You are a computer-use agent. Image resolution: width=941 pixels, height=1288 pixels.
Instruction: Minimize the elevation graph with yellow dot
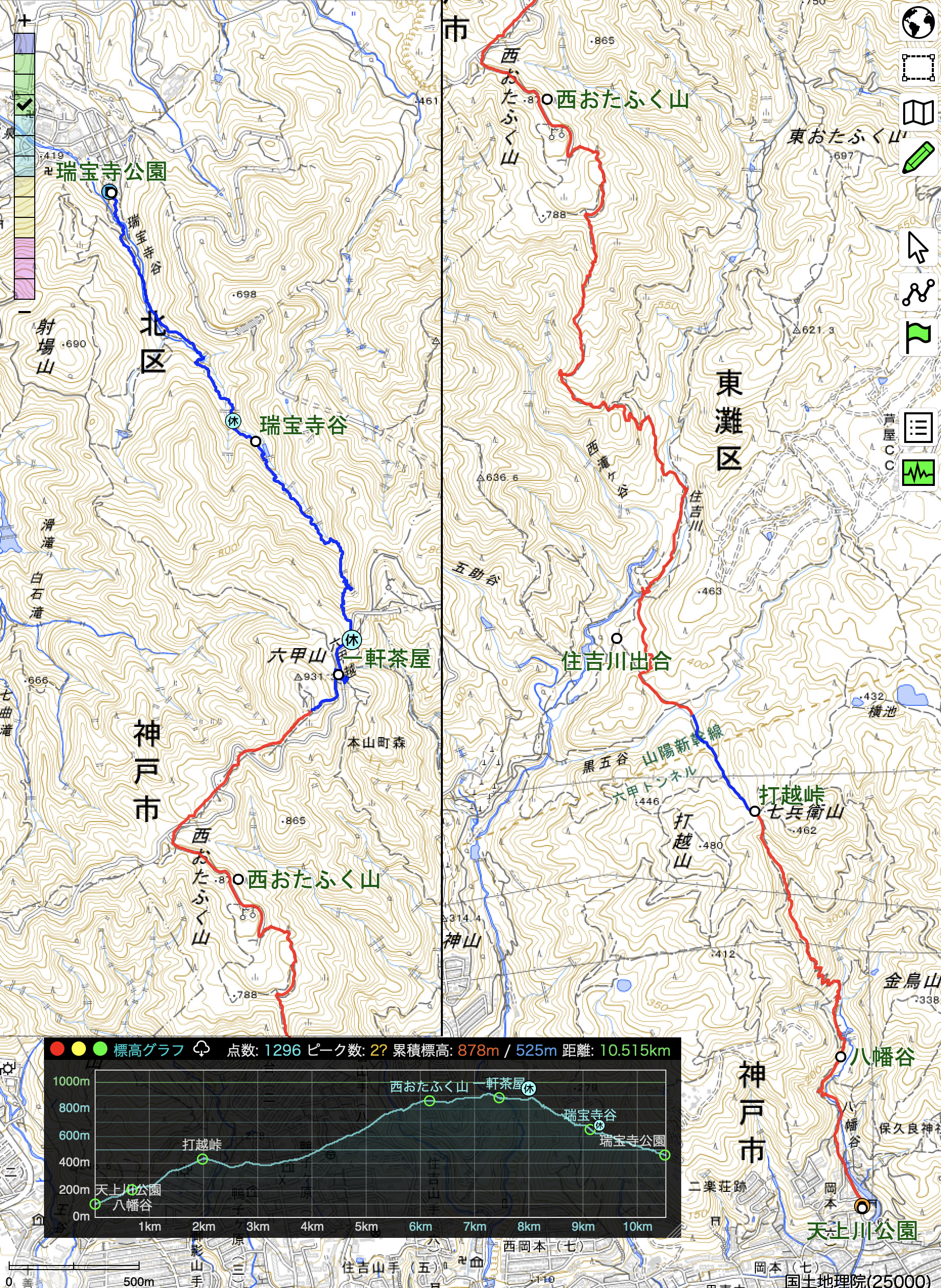pos(79,1049)
